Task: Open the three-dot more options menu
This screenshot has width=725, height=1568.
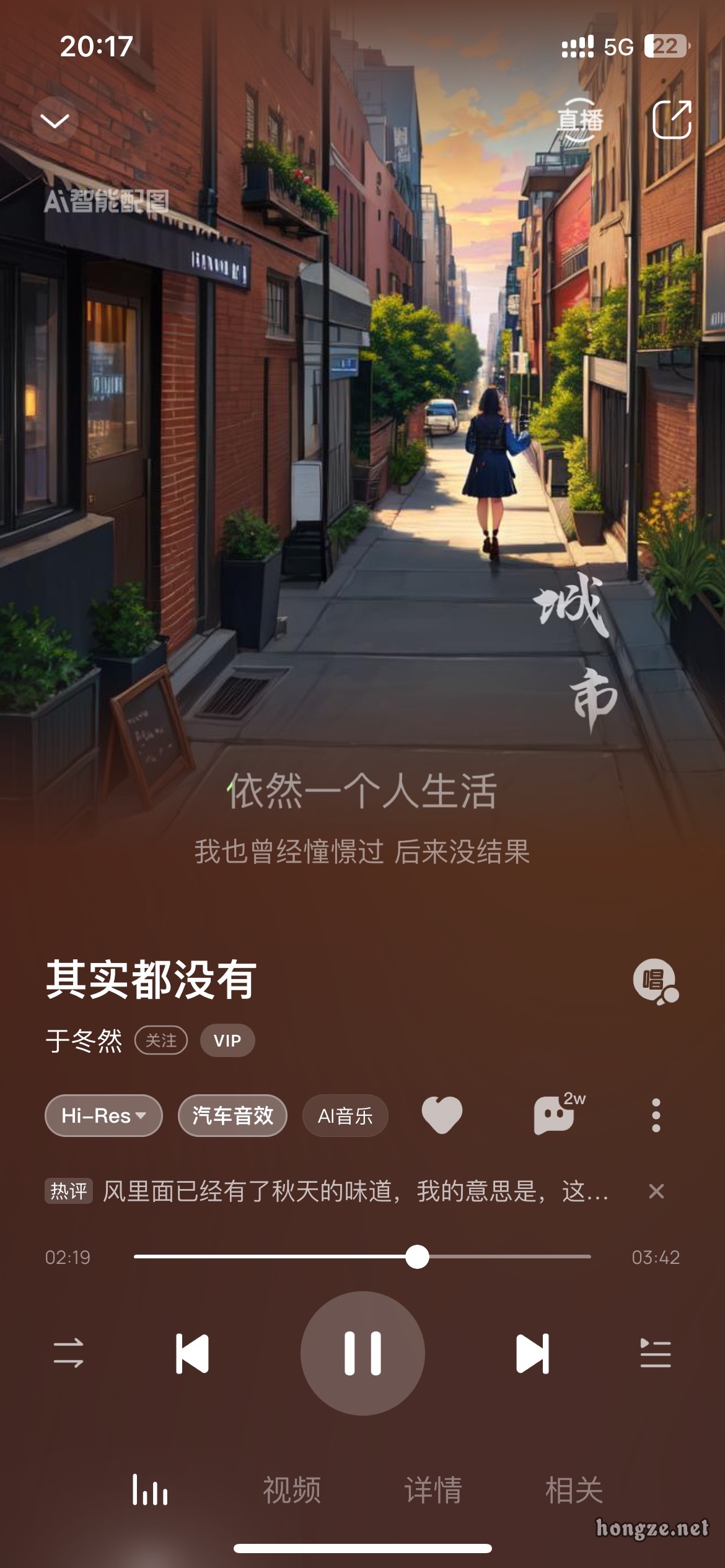Action: pyautogui.click(x=656, y=1115)
